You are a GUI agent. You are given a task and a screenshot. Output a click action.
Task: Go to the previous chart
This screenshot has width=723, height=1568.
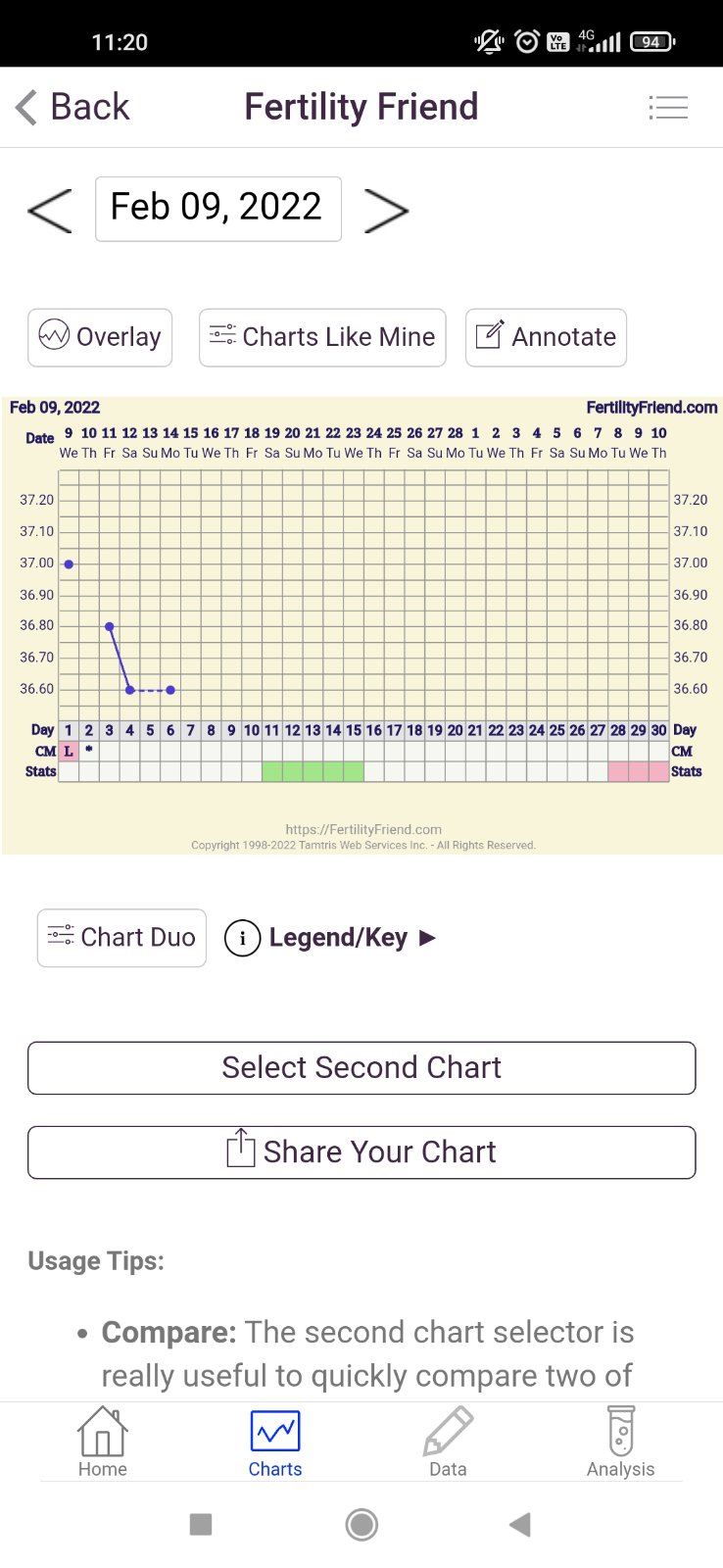coord(50,210)
